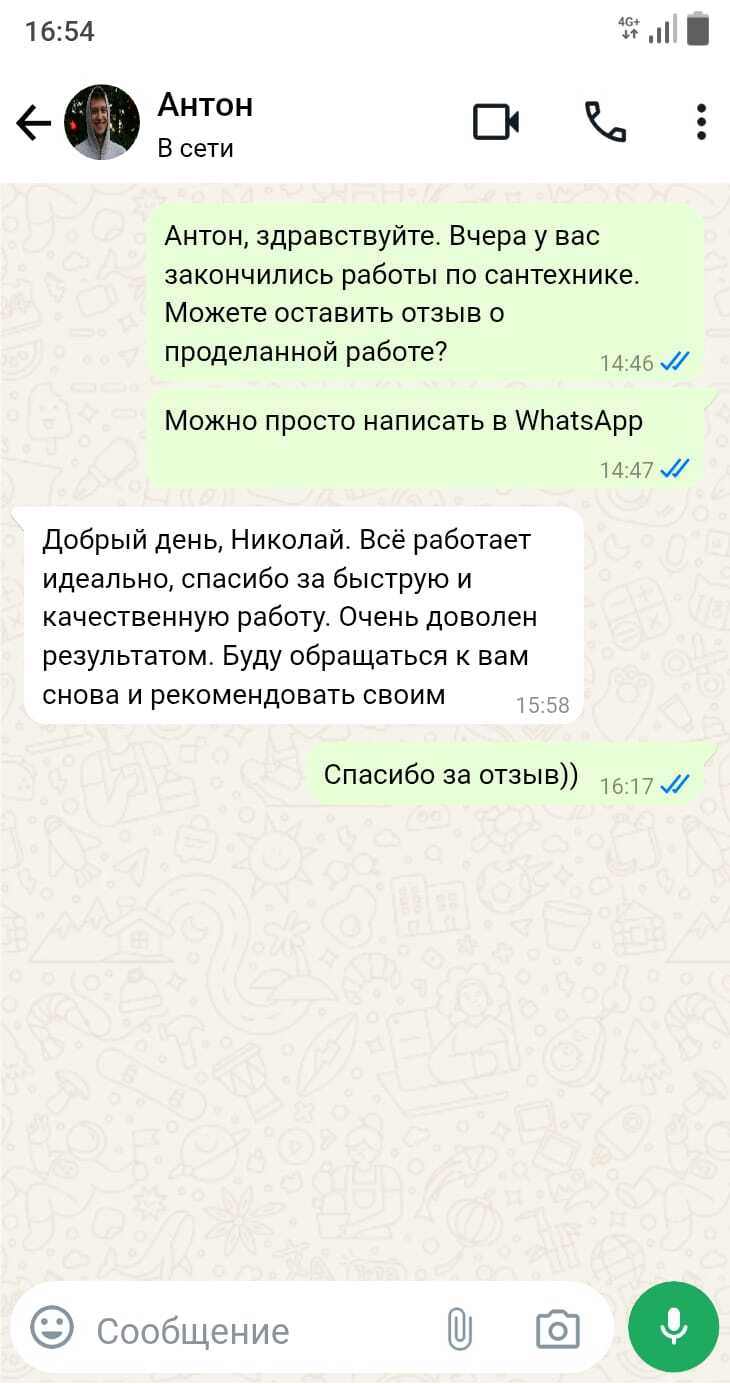Start a voice call with Антон
This screenshot has height=1384, width=730.
(x=605, y=123)
